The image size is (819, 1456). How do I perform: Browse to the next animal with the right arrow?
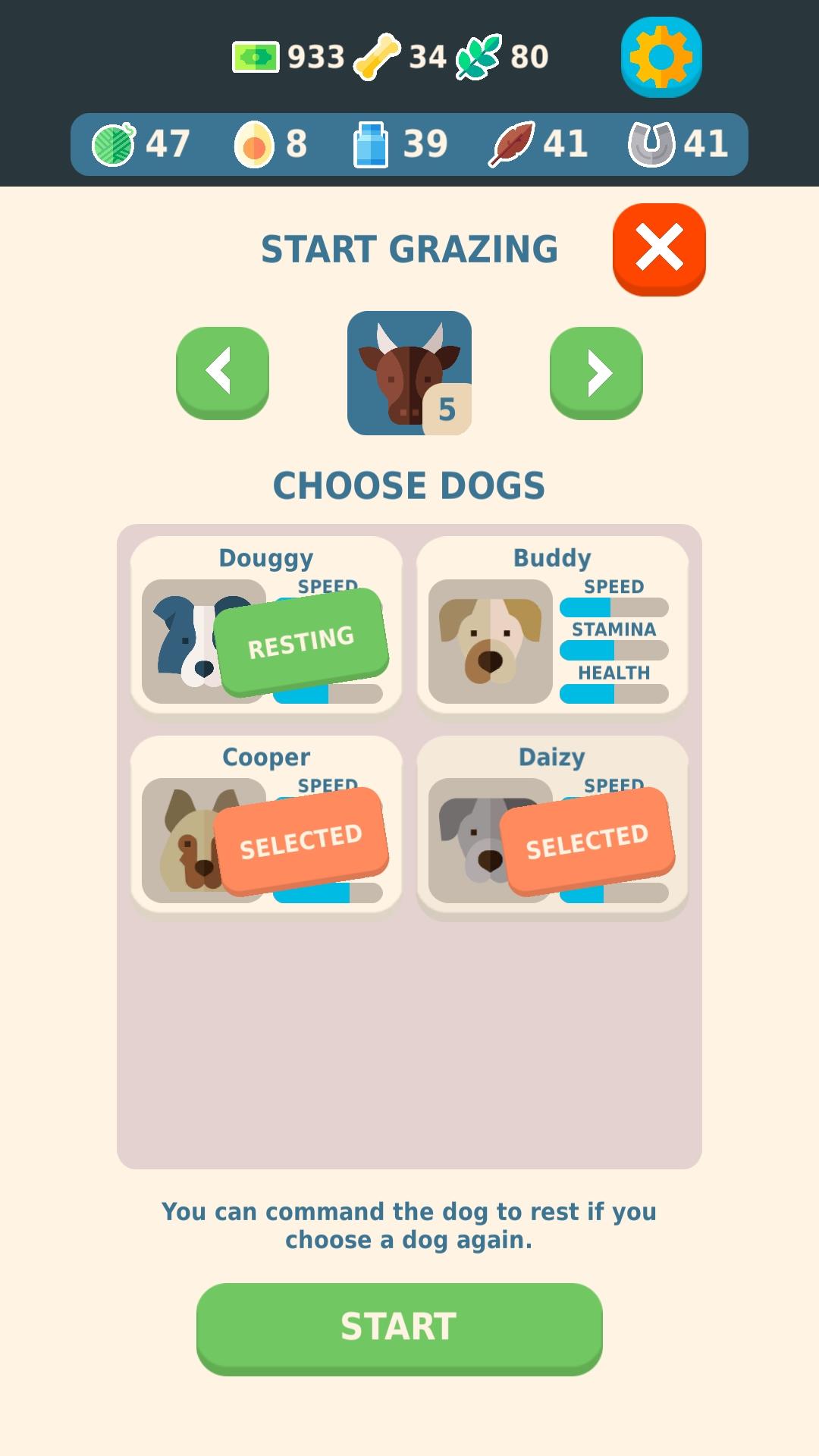(597, 372)
